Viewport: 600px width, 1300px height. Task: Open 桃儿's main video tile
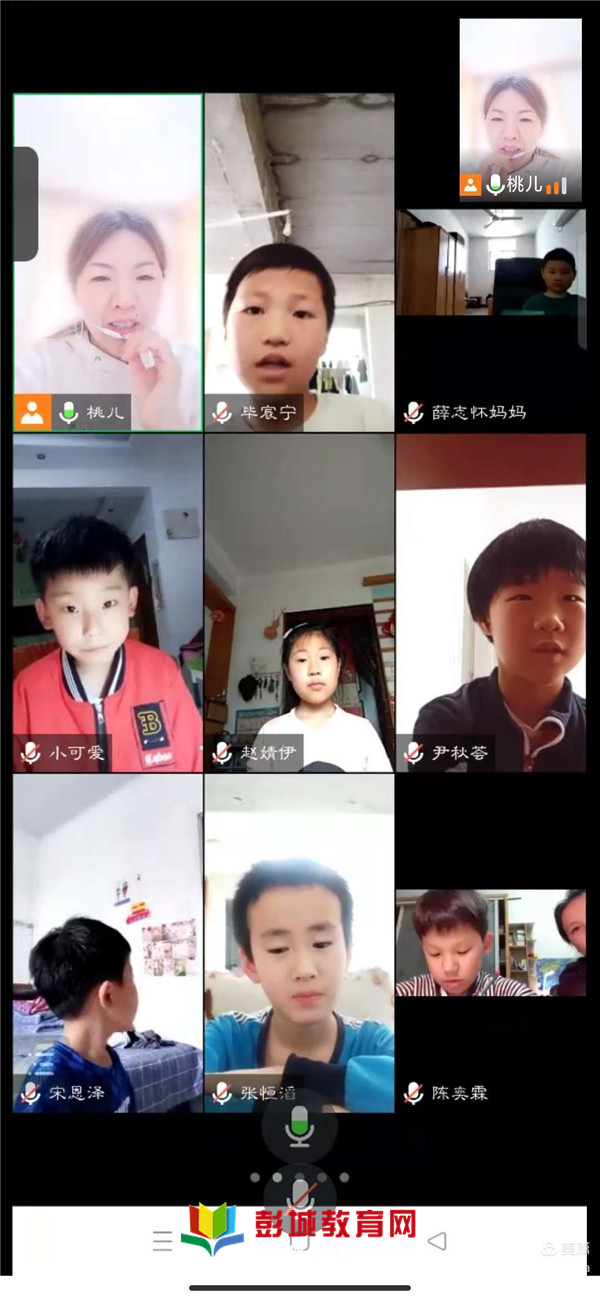[x=108, y=262]
